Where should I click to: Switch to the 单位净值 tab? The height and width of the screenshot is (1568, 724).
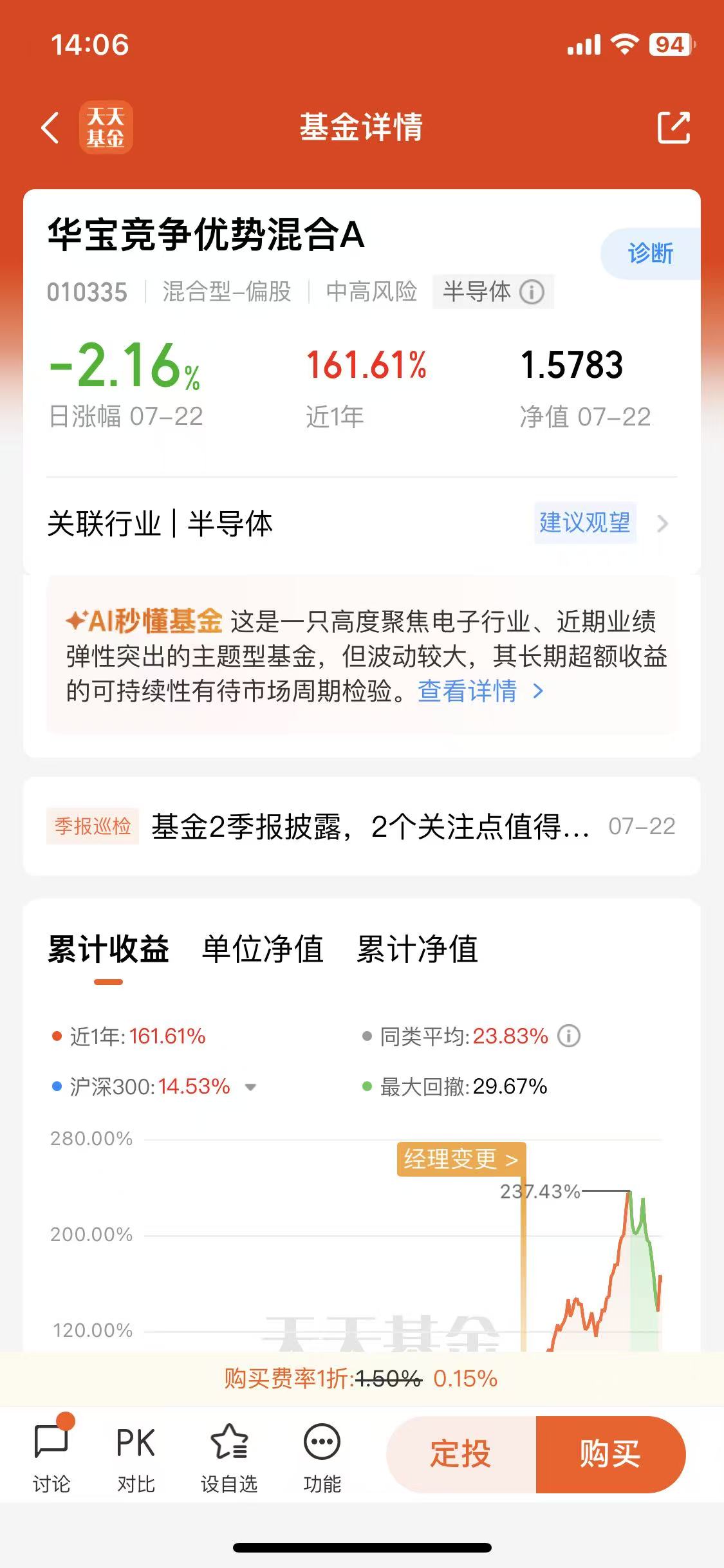[x=263, y=949]
